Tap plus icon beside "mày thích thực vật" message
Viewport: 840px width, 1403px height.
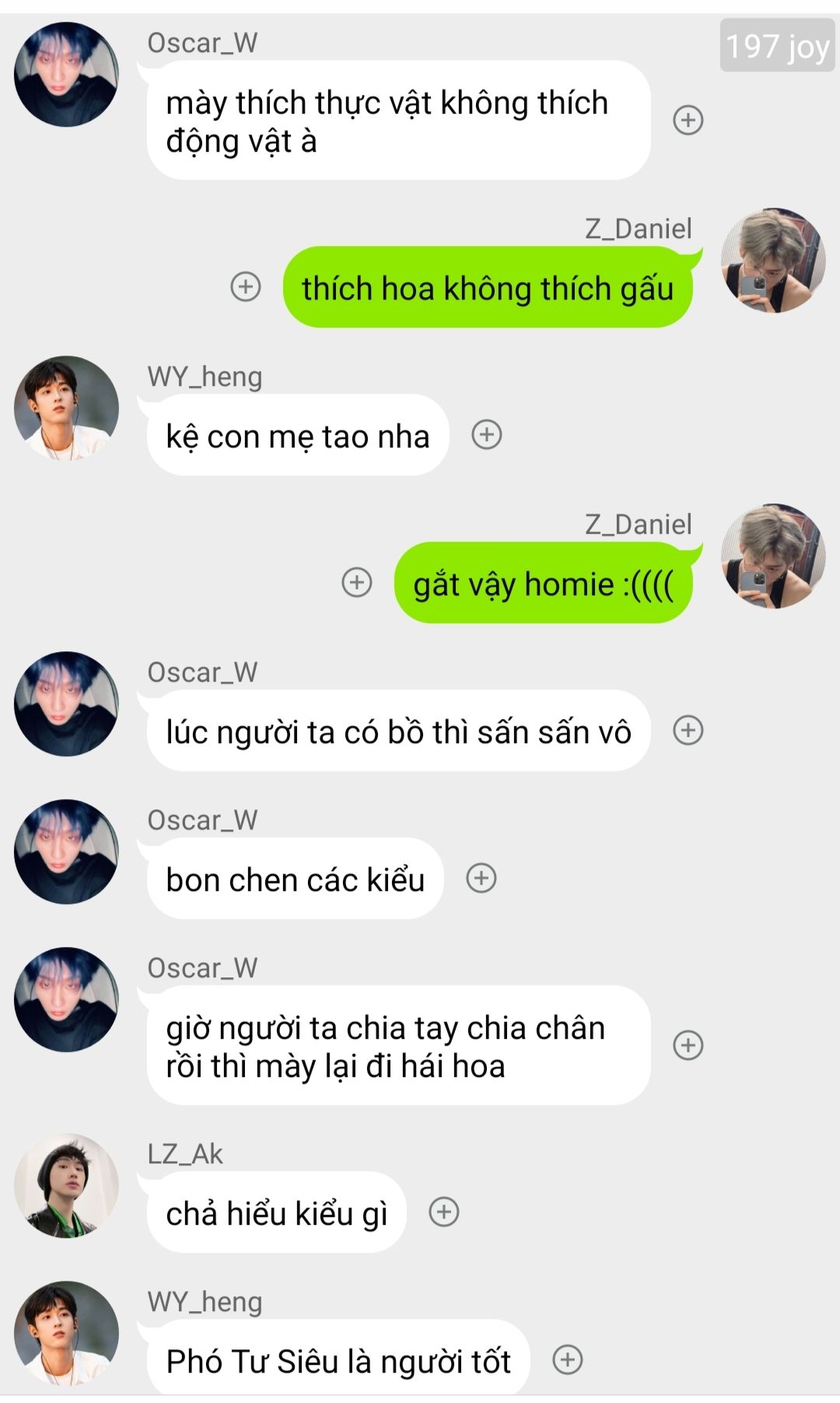[x=688, y=120]
